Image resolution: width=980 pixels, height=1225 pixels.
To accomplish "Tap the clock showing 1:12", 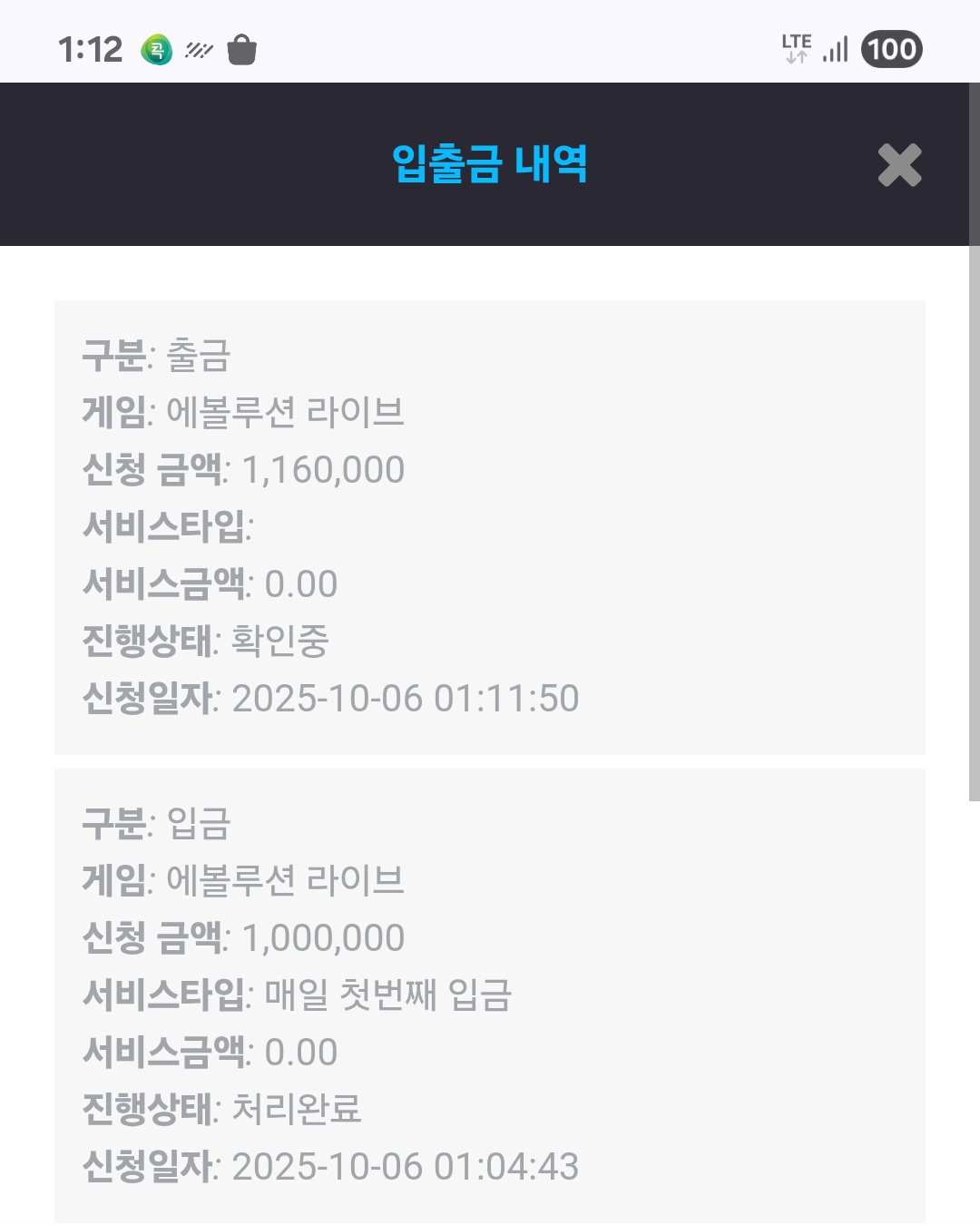I will (x=91, y=49).
